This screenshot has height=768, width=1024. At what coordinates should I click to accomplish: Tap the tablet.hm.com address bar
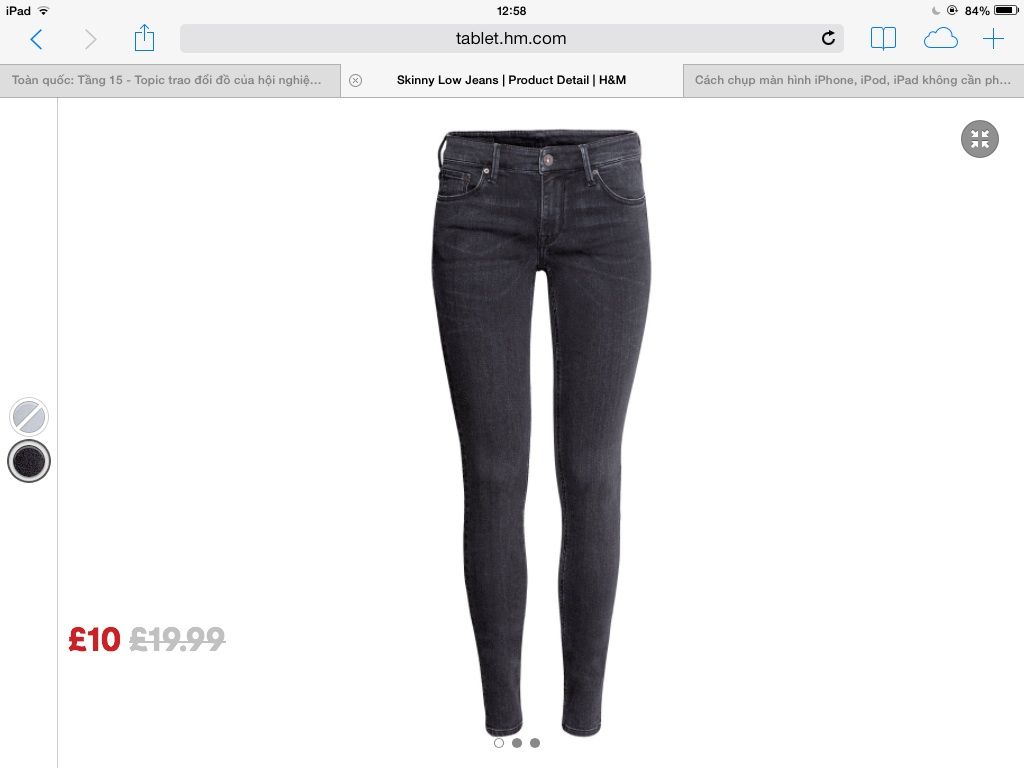point(510,39)
